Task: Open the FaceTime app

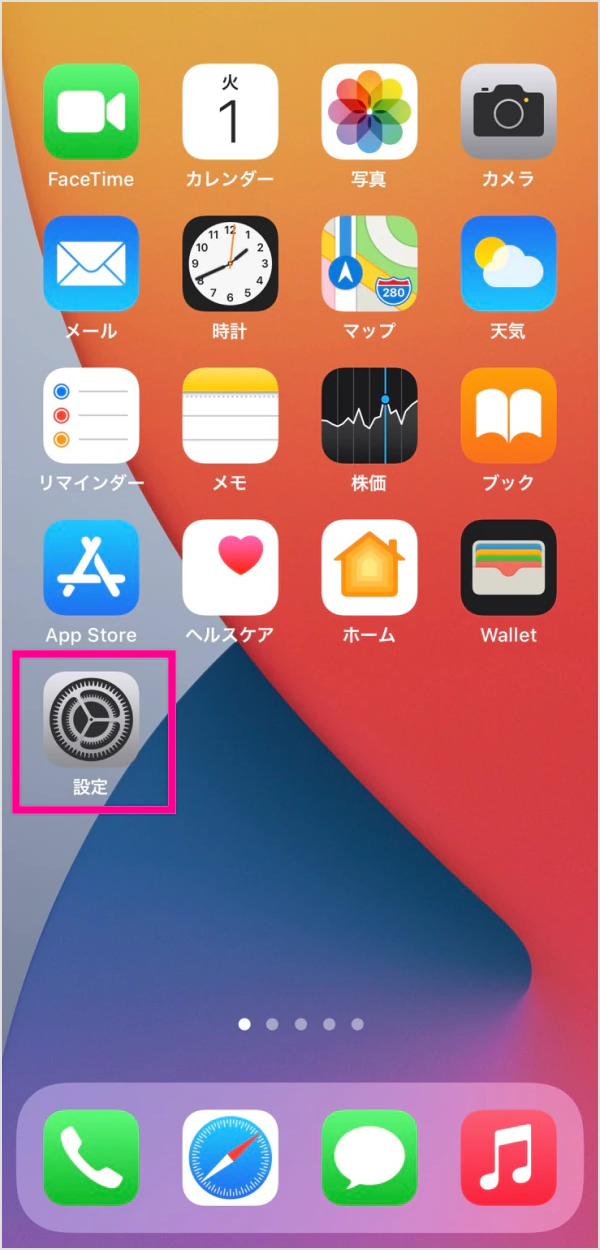Action: (91, 112)
